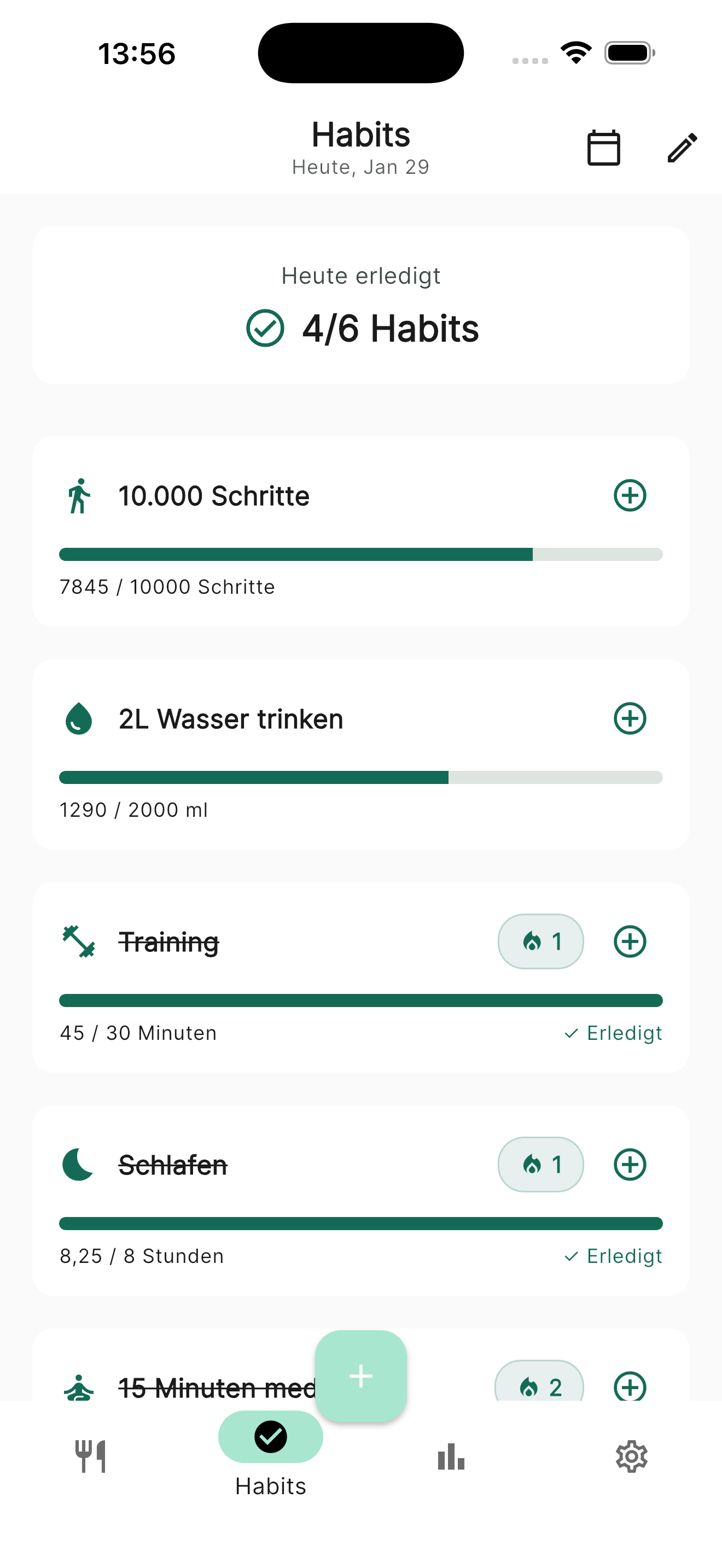Add progress to 2L Wasser trinken habit
722x1568 pixels.
click(630, 718)
